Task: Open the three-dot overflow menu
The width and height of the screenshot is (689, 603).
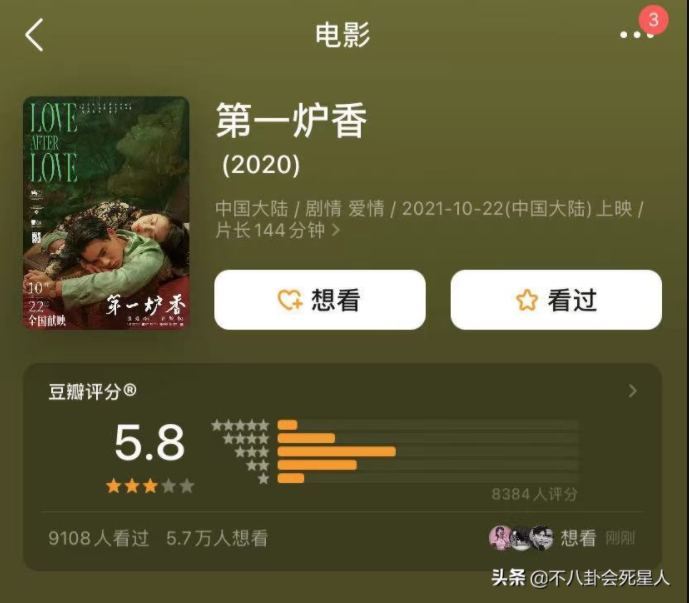Action: [x=636, y=35]
